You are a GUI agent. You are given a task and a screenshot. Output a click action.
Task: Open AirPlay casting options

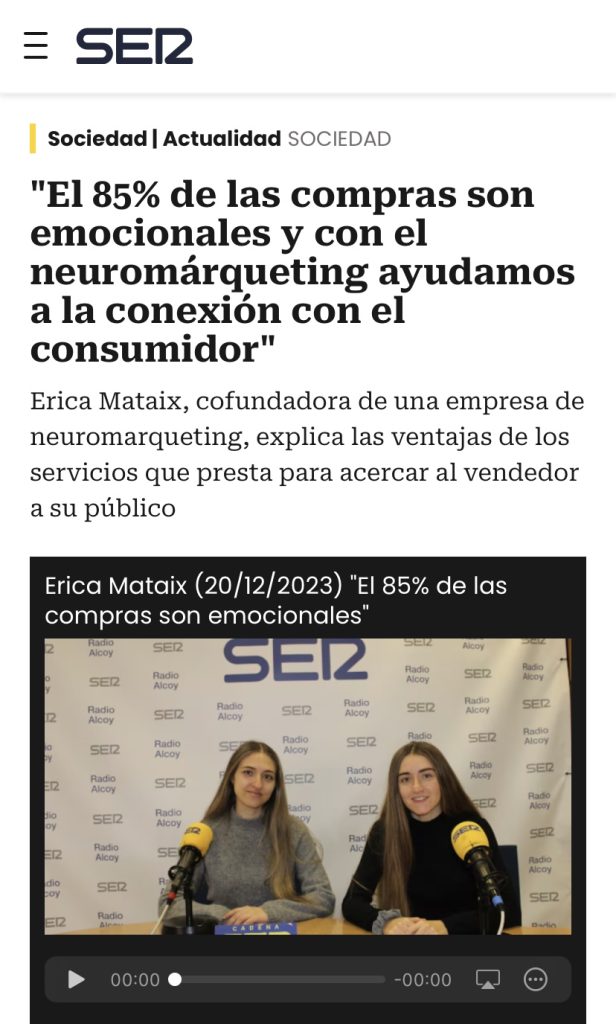(488, 980)
